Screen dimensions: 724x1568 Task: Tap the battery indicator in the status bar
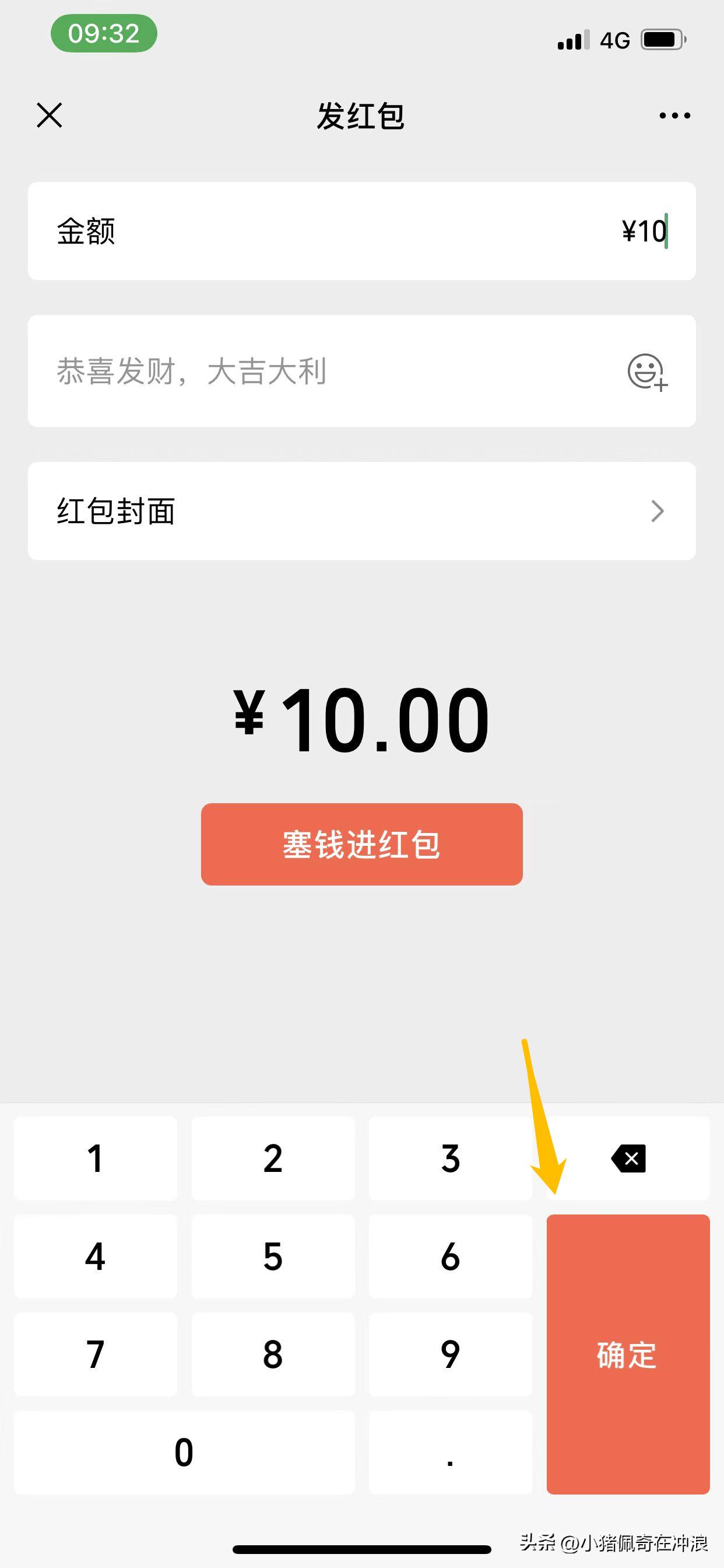tap(663, 38)
